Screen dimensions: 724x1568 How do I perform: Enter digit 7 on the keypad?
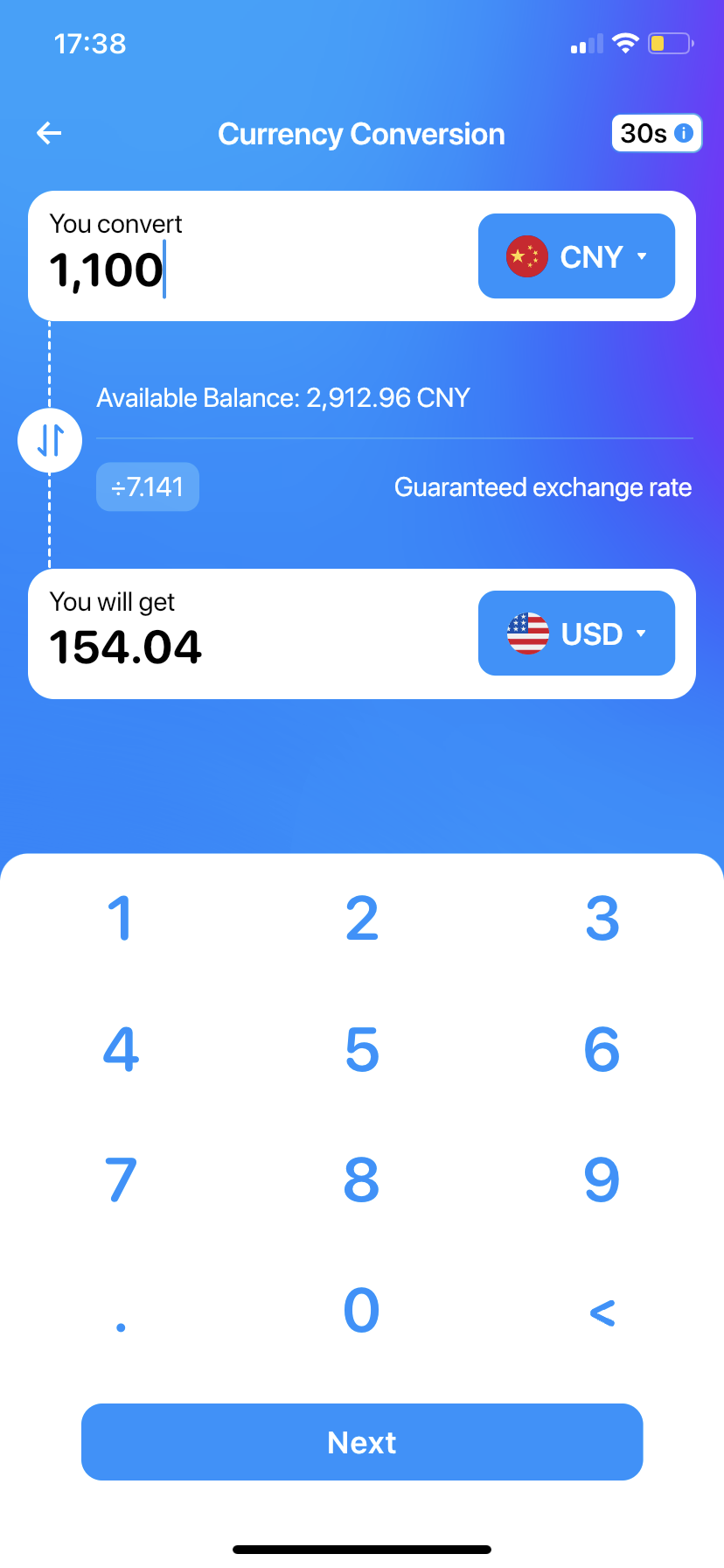(121, 1179)
